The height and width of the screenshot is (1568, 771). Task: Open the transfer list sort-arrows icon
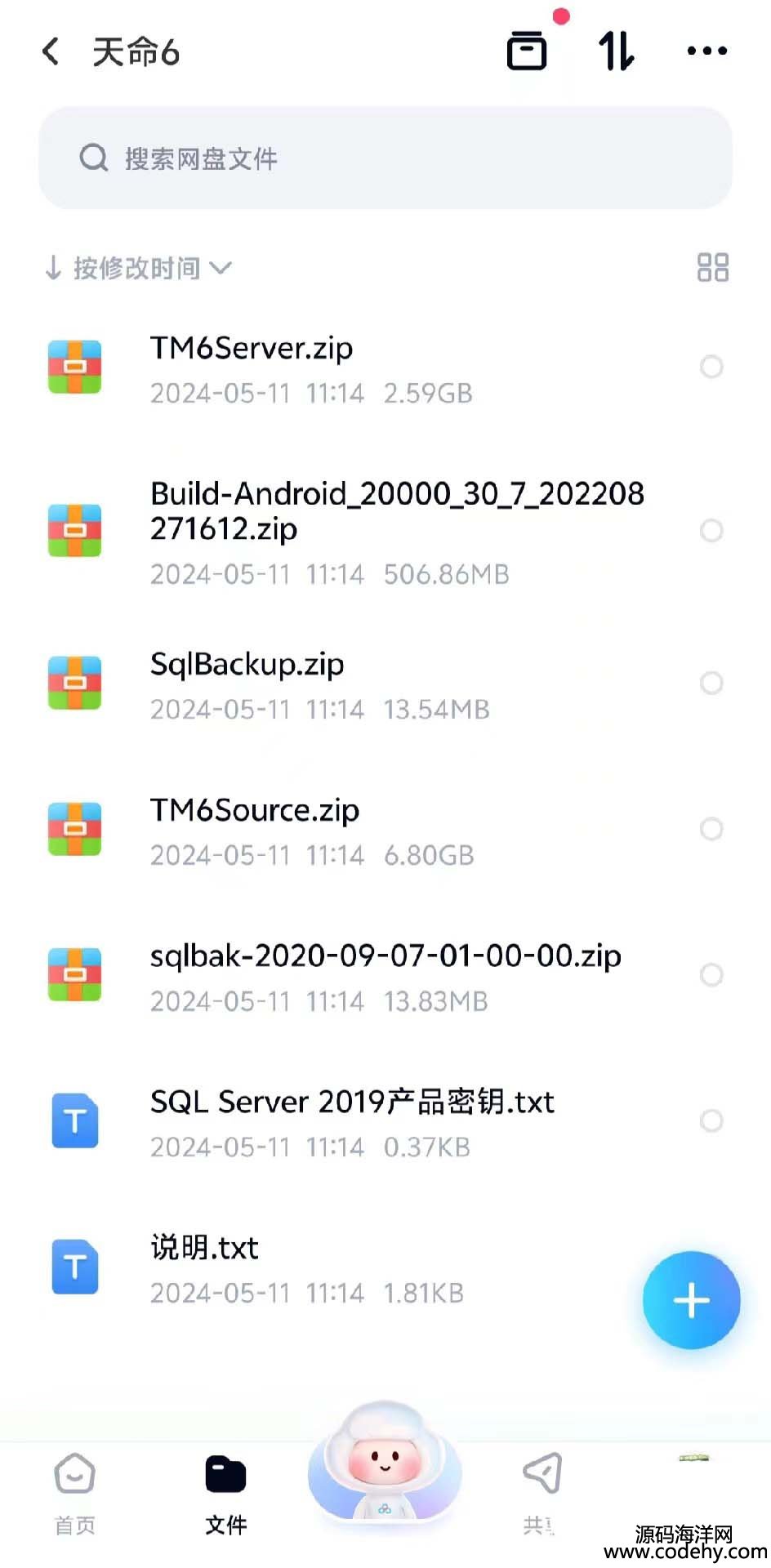pyautogui.click(x=616, y=51)
